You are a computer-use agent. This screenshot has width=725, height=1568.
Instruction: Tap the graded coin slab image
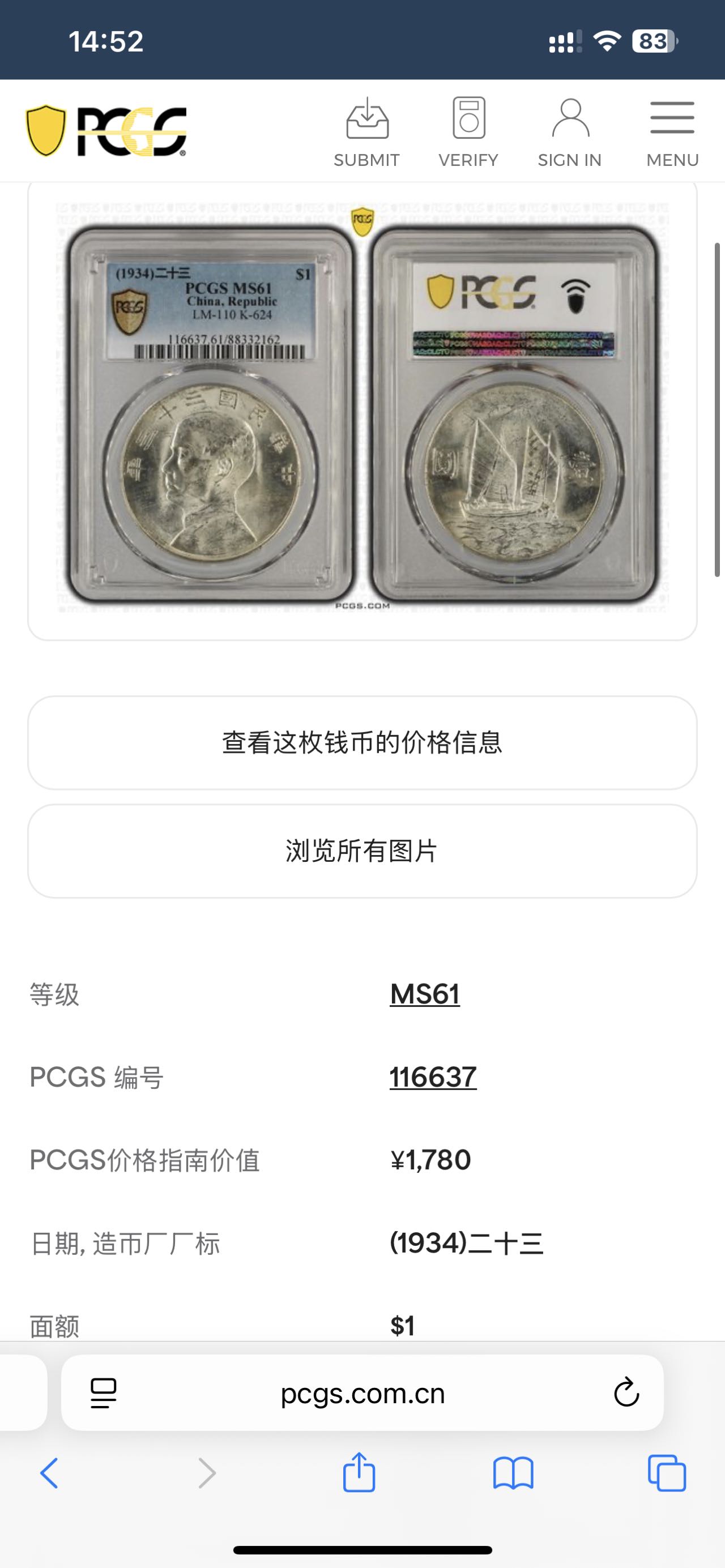tap(362, 414)
